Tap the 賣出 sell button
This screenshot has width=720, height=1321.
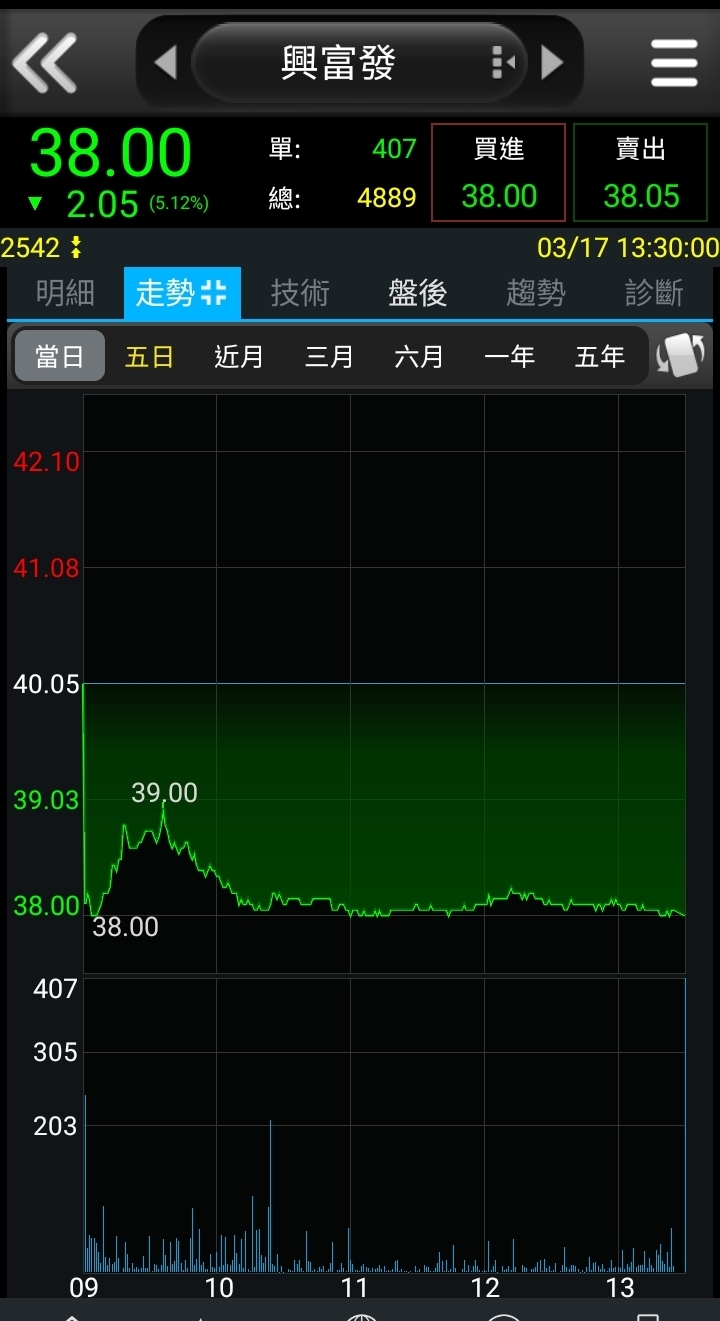[640, 173]
